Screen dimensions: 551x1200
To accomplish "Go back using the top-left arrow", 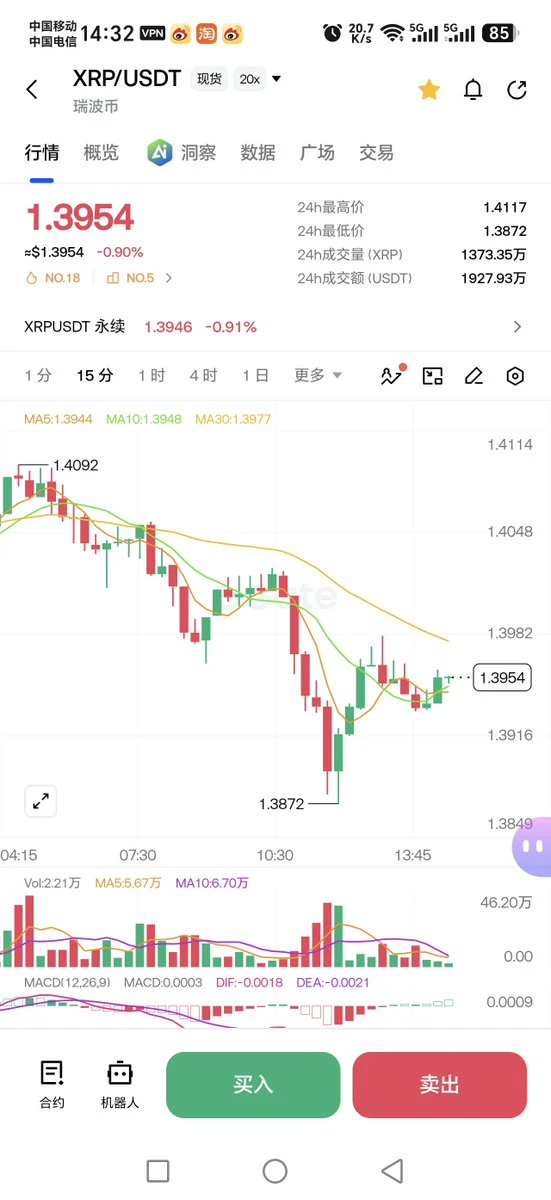I will (x=32, y=90).
